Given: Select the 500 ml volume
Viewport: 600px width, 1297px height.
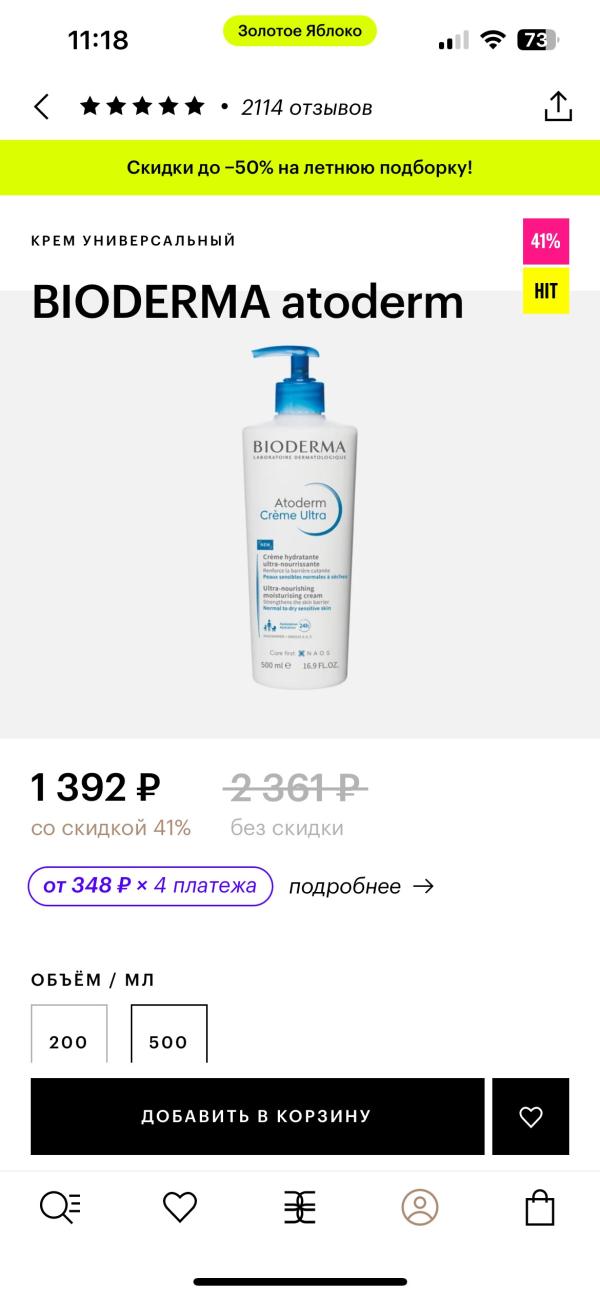Looking at the screenshot, I should click(x=169, y=1034).
